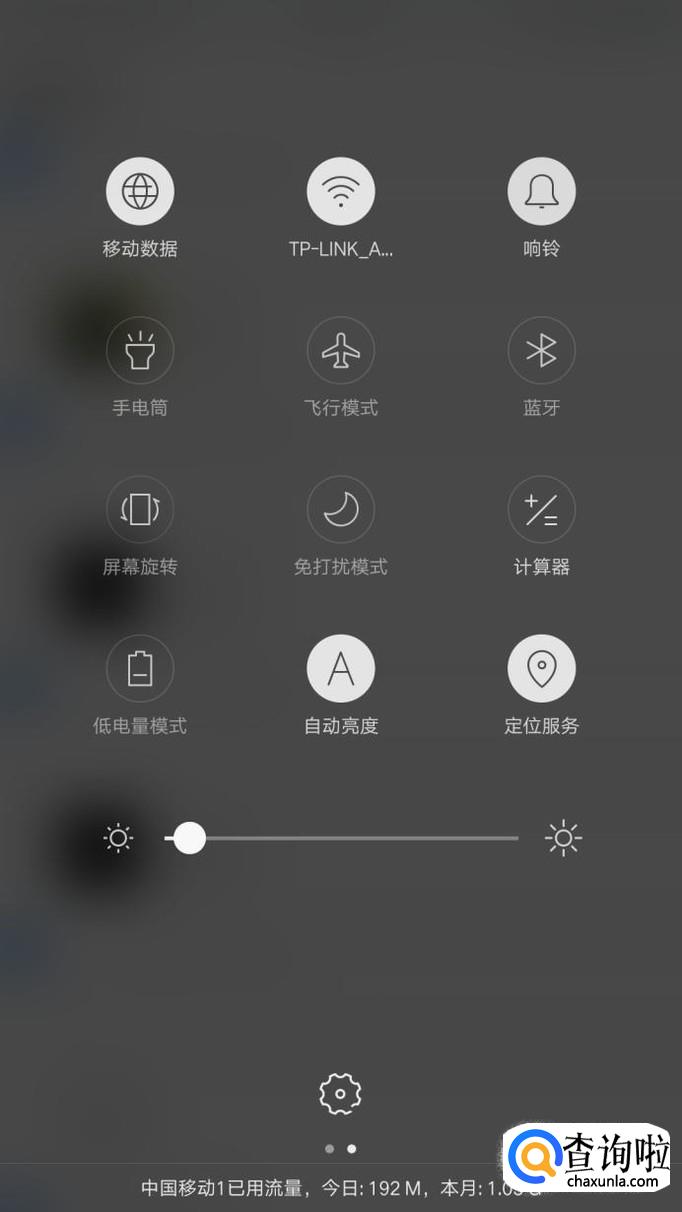Turn on Bluetooth (蓝牙)

pos(542,350)
